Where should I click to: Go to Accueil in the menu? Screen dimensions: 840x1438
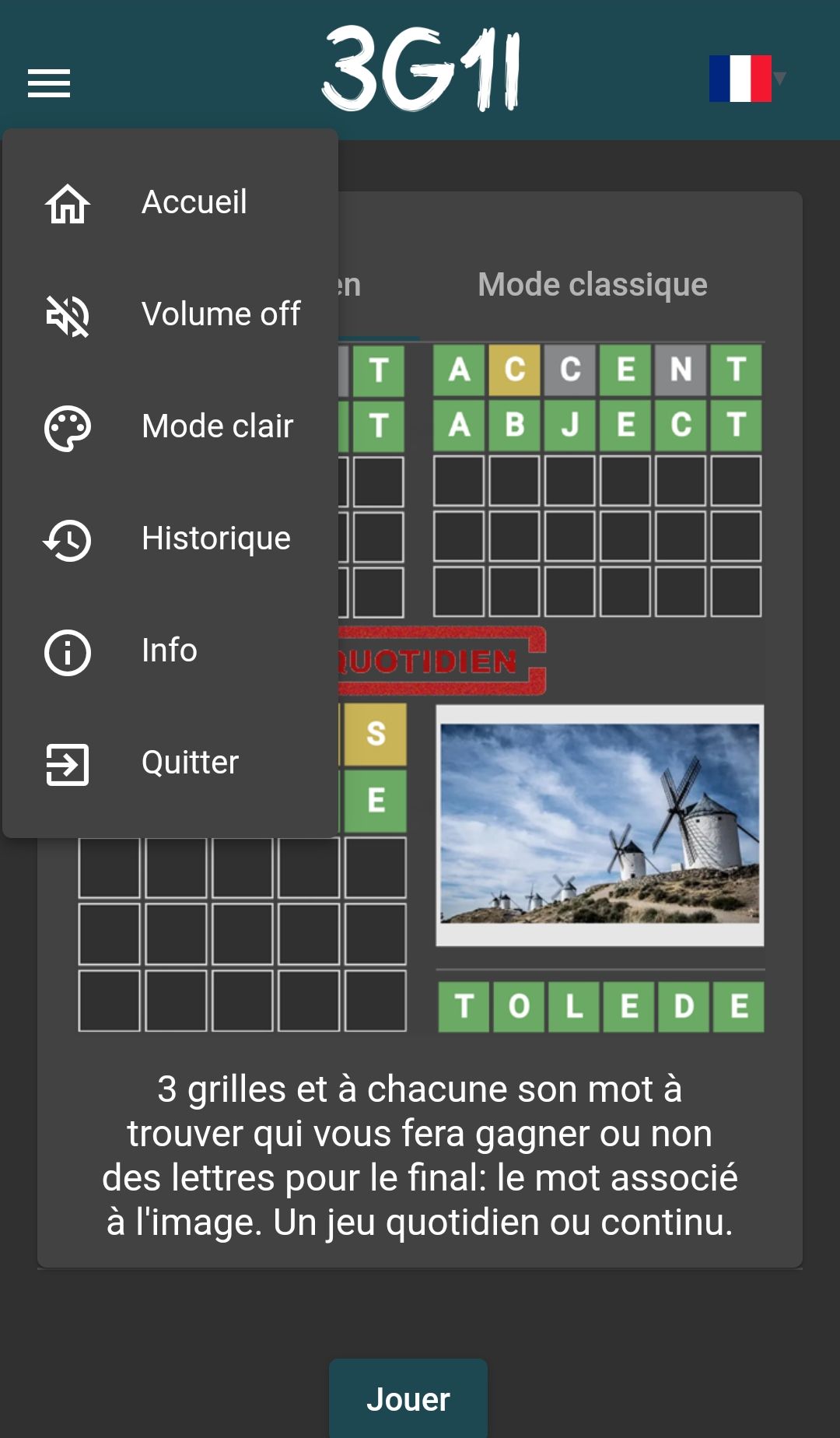click(170, 202)
